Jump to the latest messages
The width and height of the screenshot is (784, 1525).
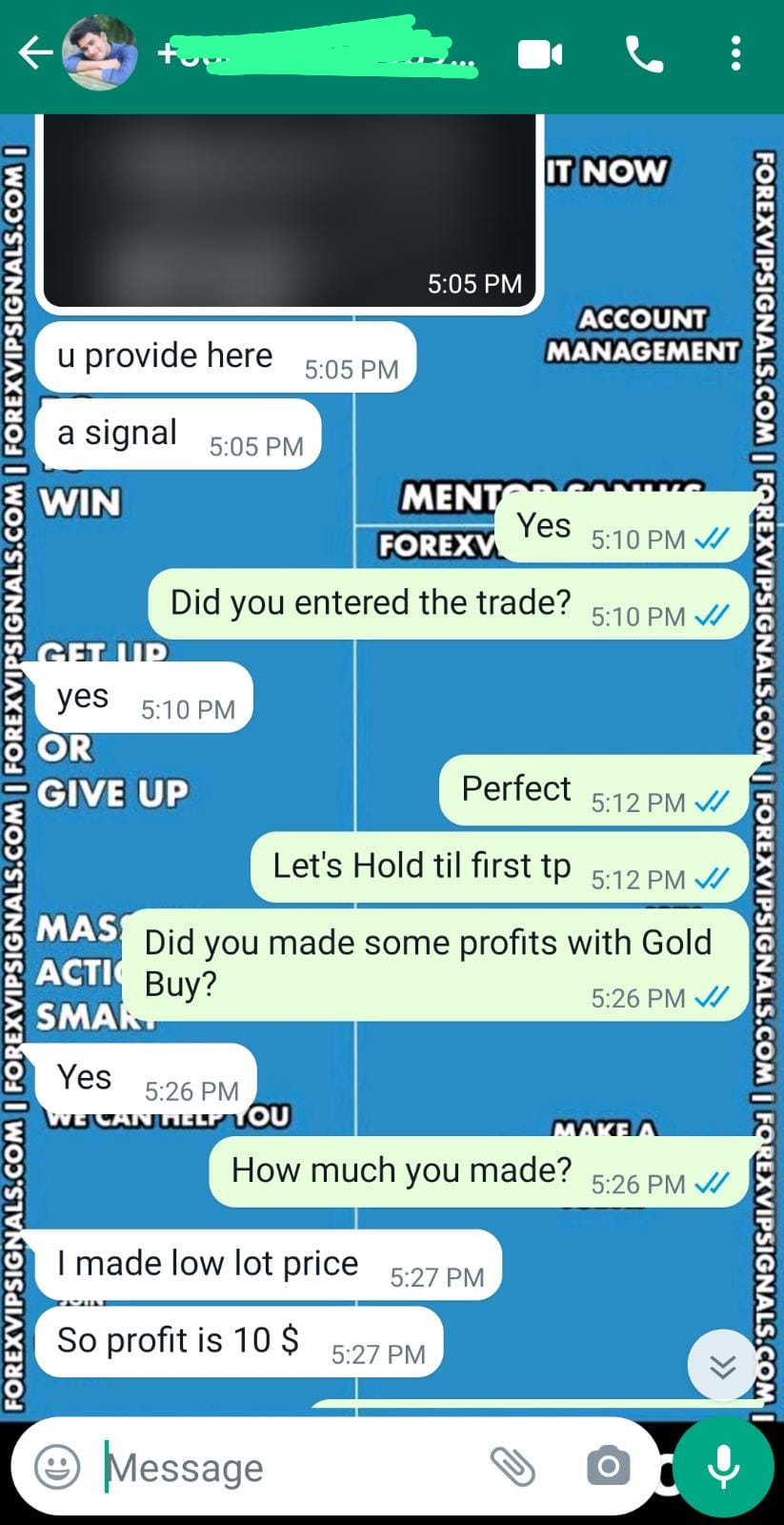click(x=723, y=1366)
